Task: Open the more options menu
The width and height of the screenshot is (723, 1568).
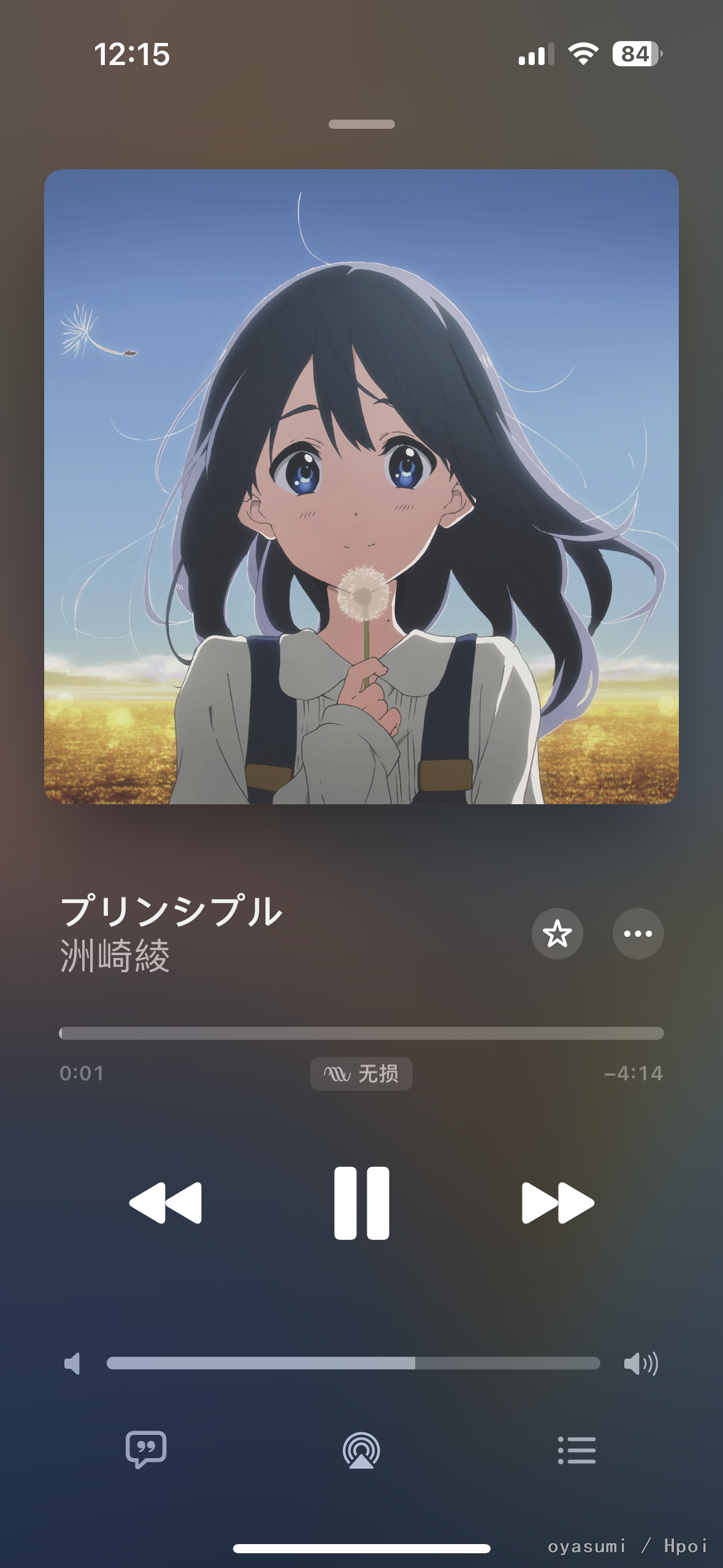Action: [638, 934]
